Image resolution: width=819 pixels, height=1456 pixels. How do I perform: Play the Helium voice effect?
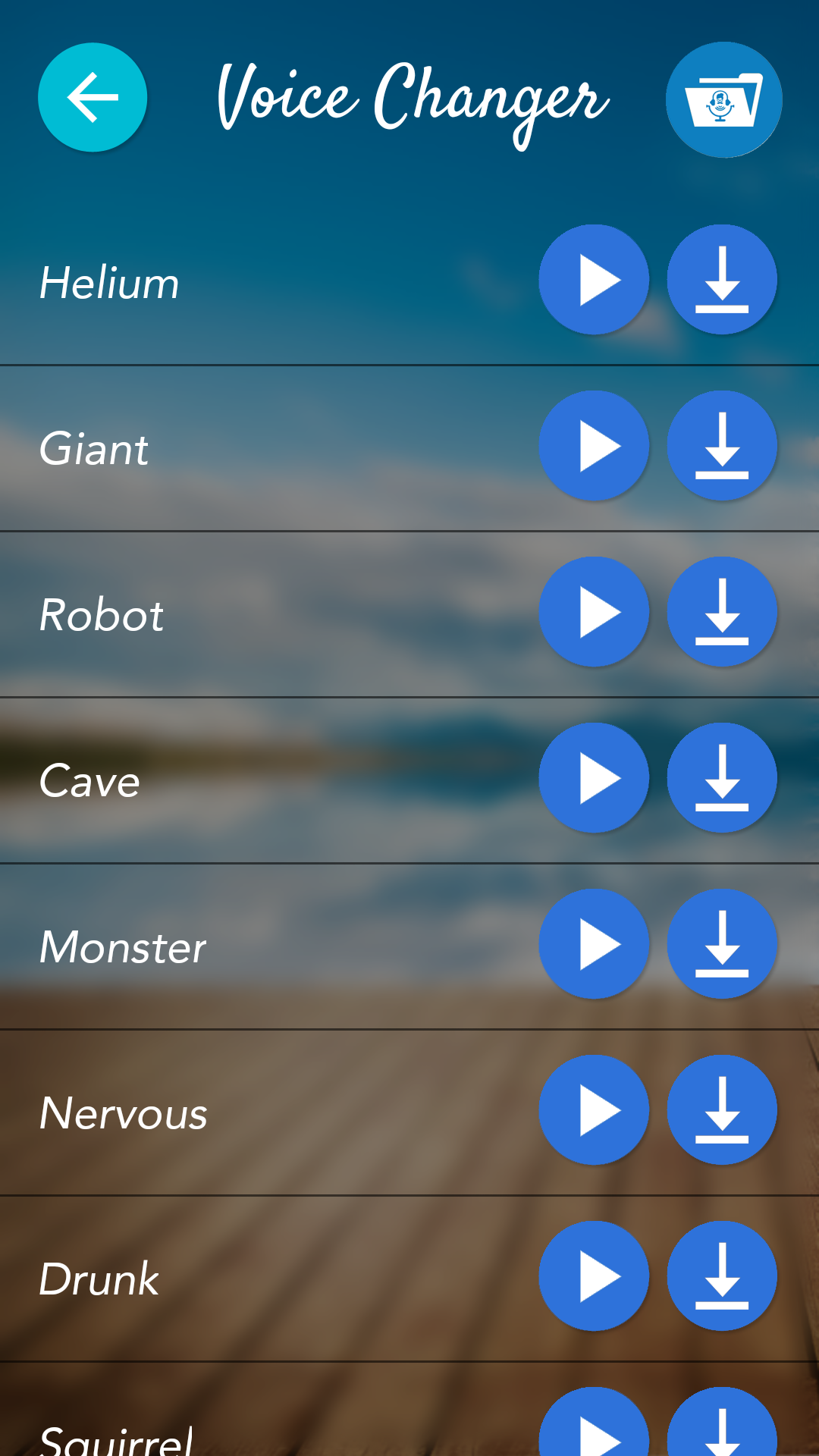[x=595, y=279]
